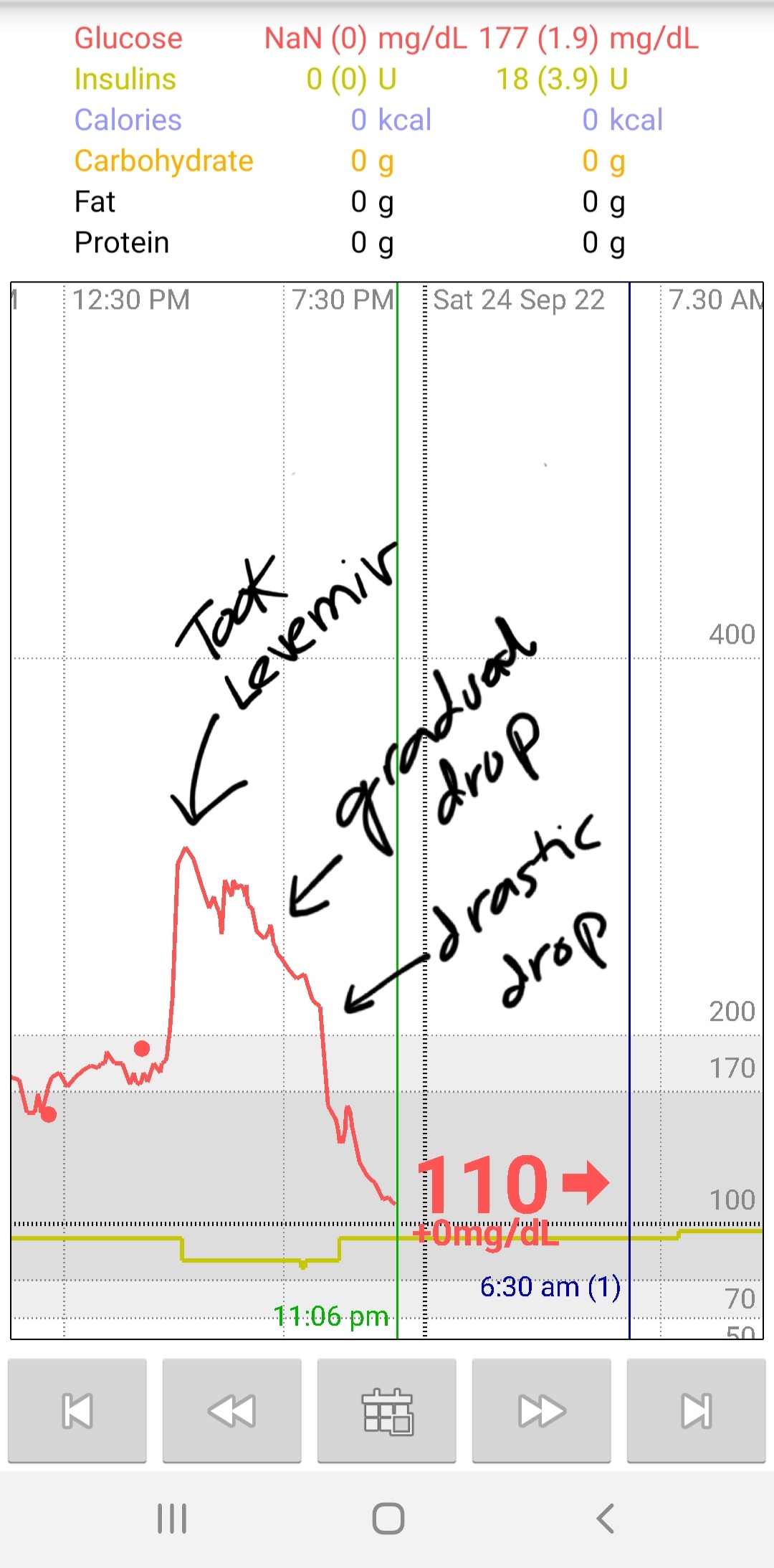Fast-forward the chart to the next period
The image size is (774, 1568).
(x=542, y=1410)
